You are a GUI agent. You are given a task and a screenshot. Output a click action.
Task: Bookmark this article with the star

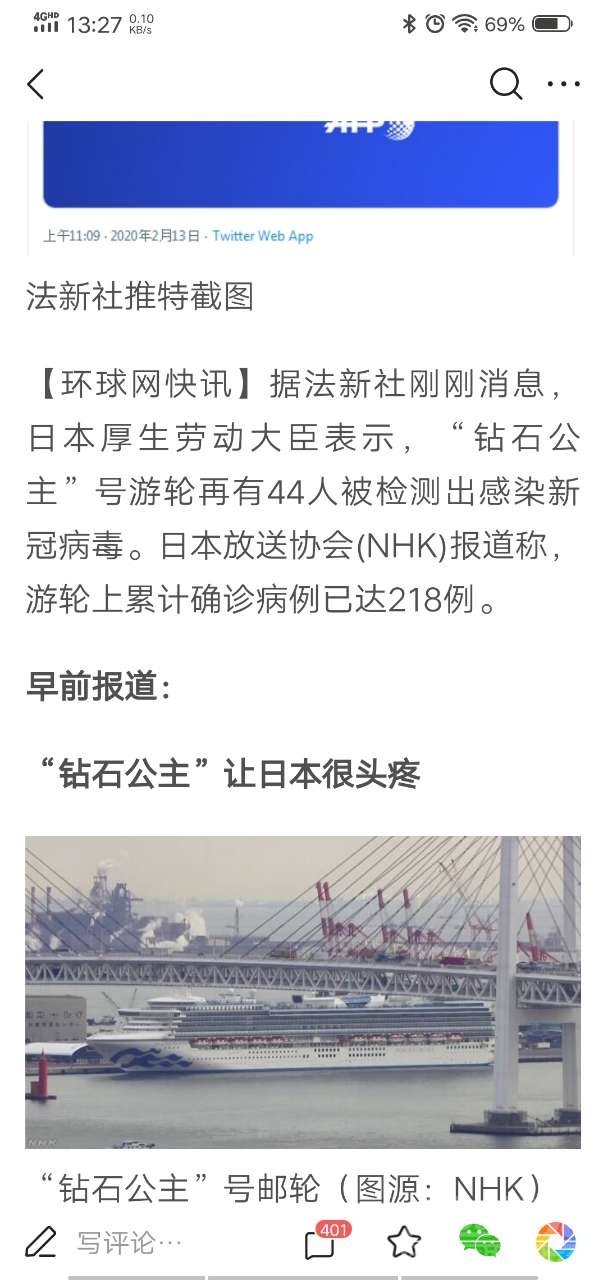403,1242
